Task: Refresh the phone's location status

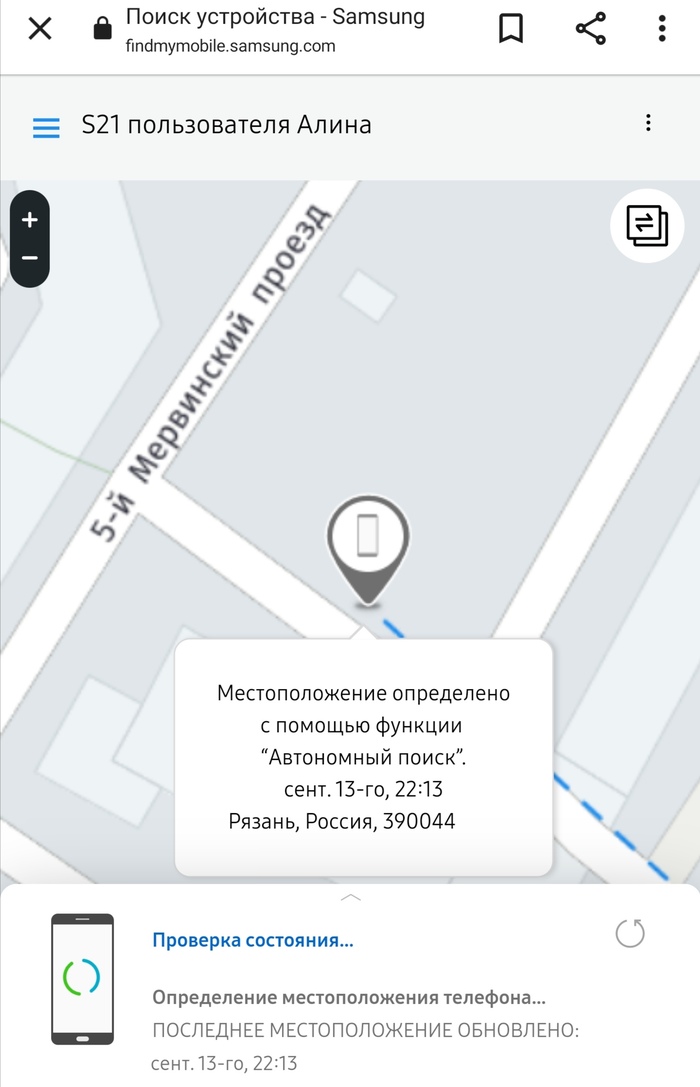Action: coord(630,934)
